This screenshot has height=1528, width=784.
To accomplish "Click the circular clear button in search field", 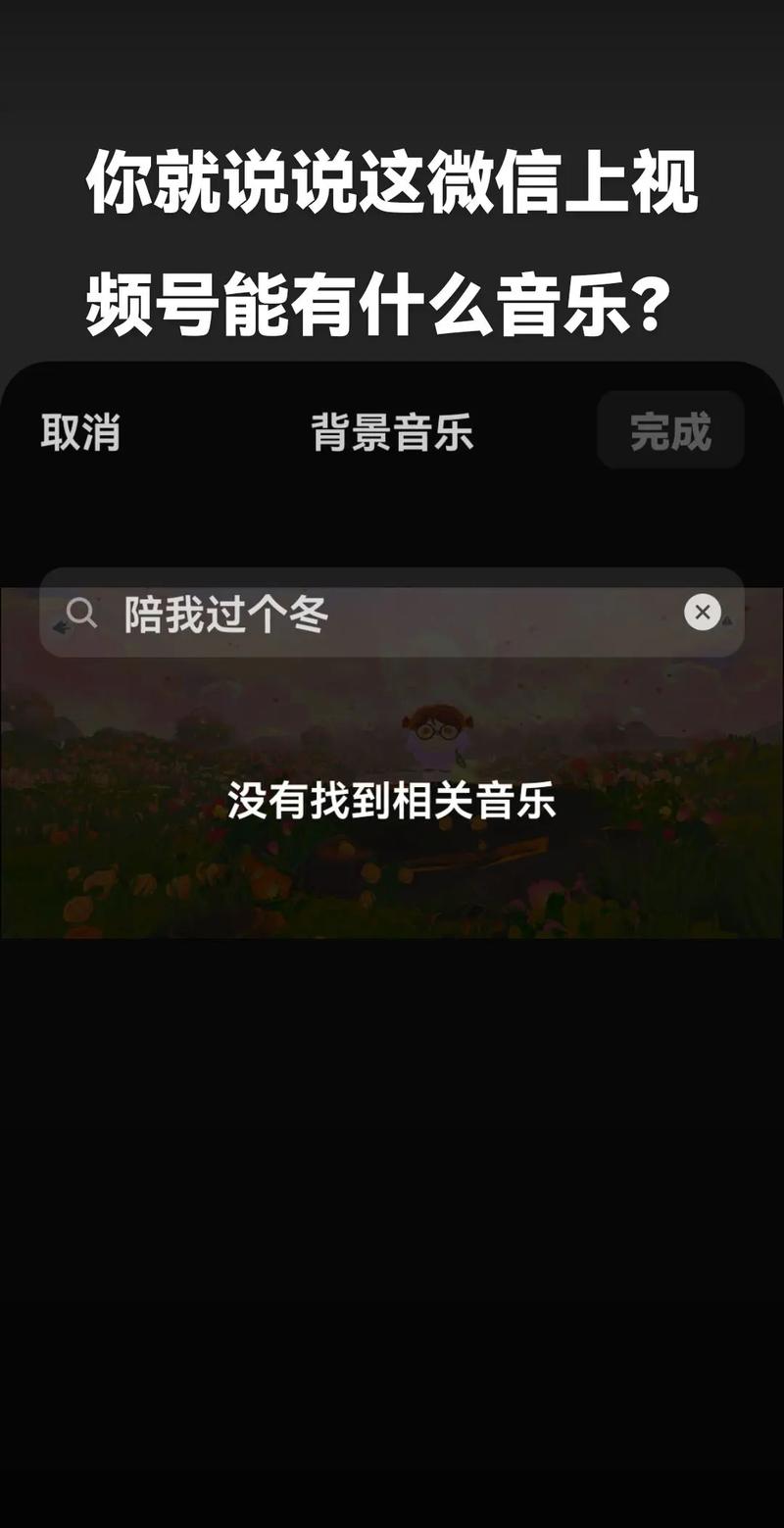I will [x=702, y=613].
